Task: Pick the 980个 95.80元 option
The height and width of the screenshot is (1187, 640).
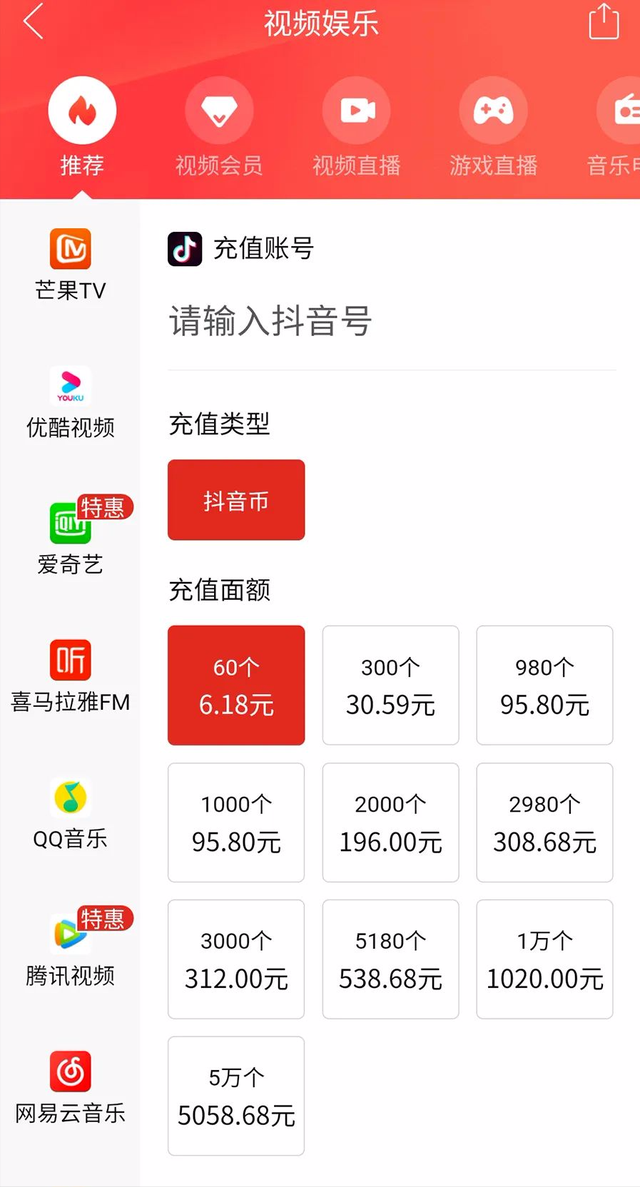Action: [x=545, y=685]
